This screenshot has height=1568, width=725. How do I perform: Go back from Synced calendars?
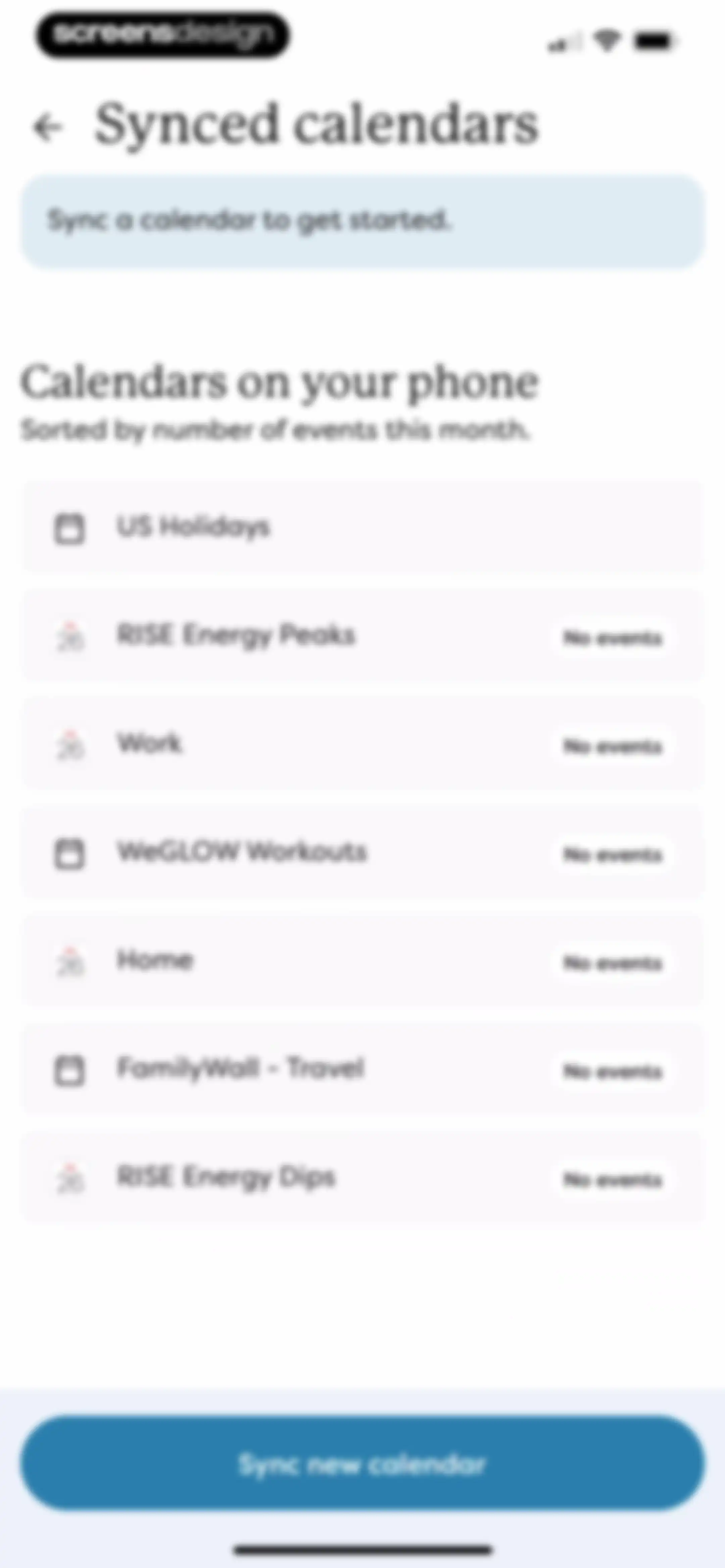tap(48, 127)
